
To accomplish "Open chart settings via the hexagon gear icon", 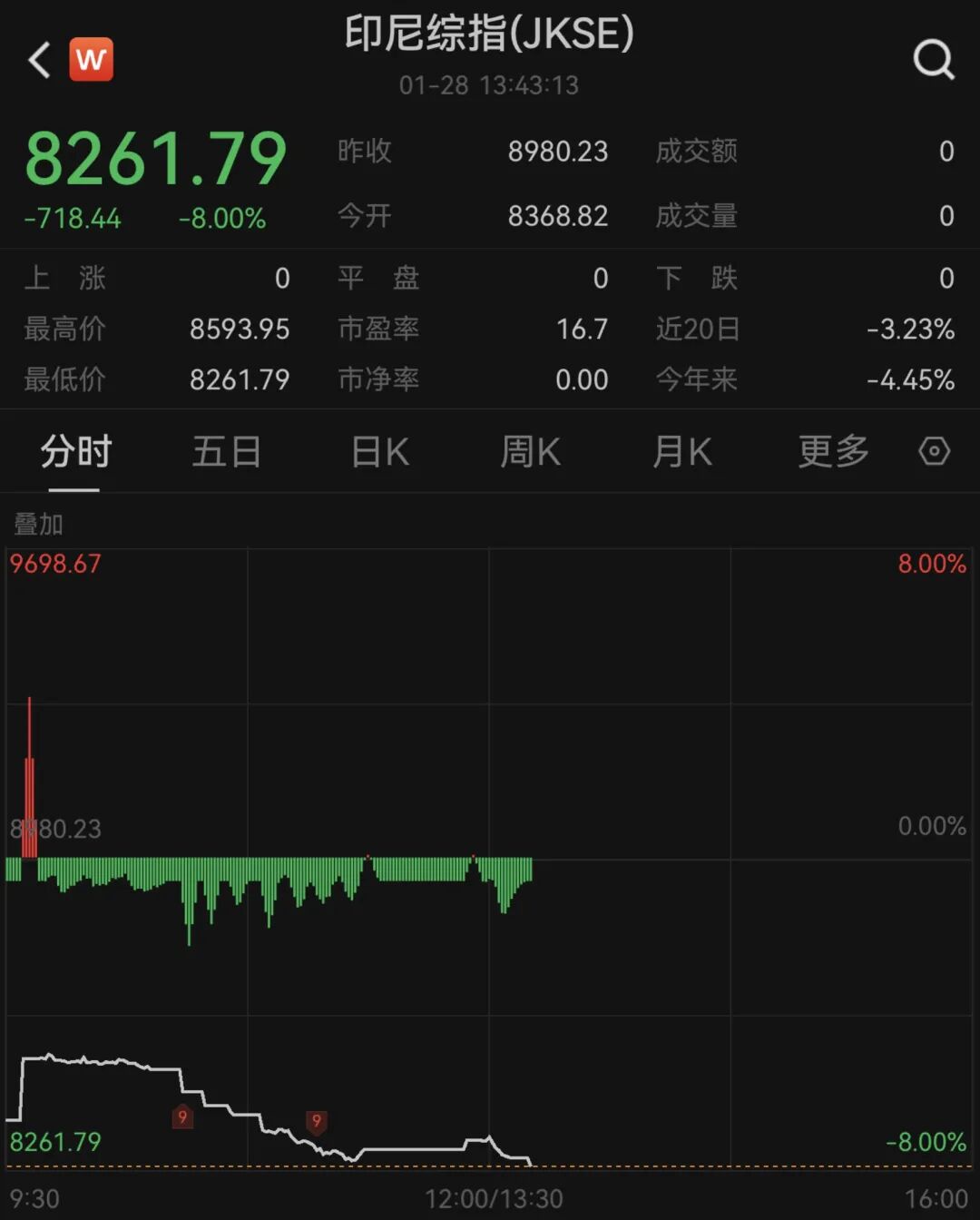I will [x=934, y=451].
